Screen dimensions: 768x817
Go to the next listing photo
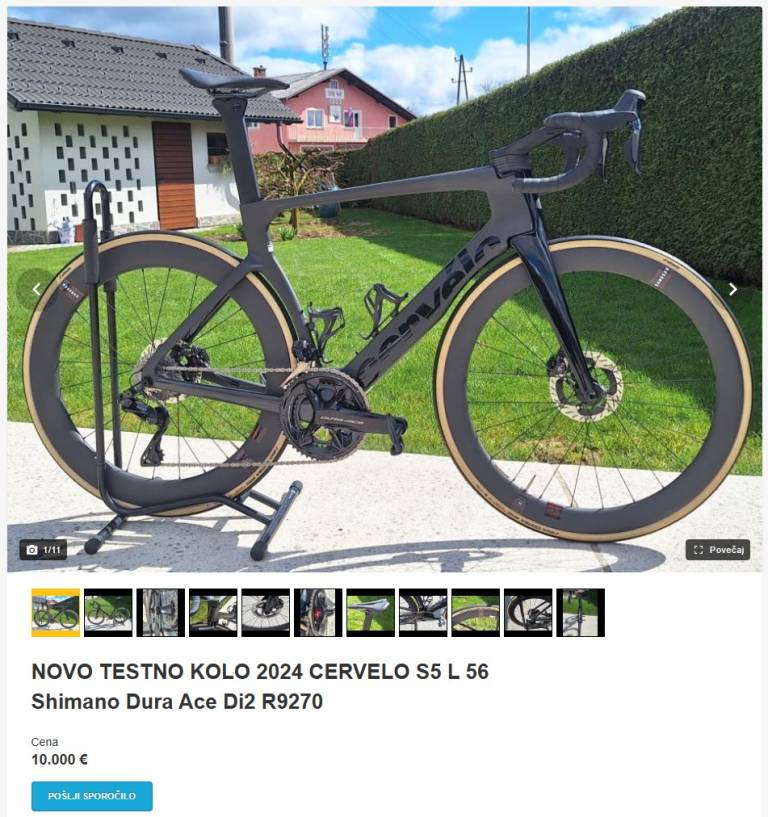tap(732, 289)
